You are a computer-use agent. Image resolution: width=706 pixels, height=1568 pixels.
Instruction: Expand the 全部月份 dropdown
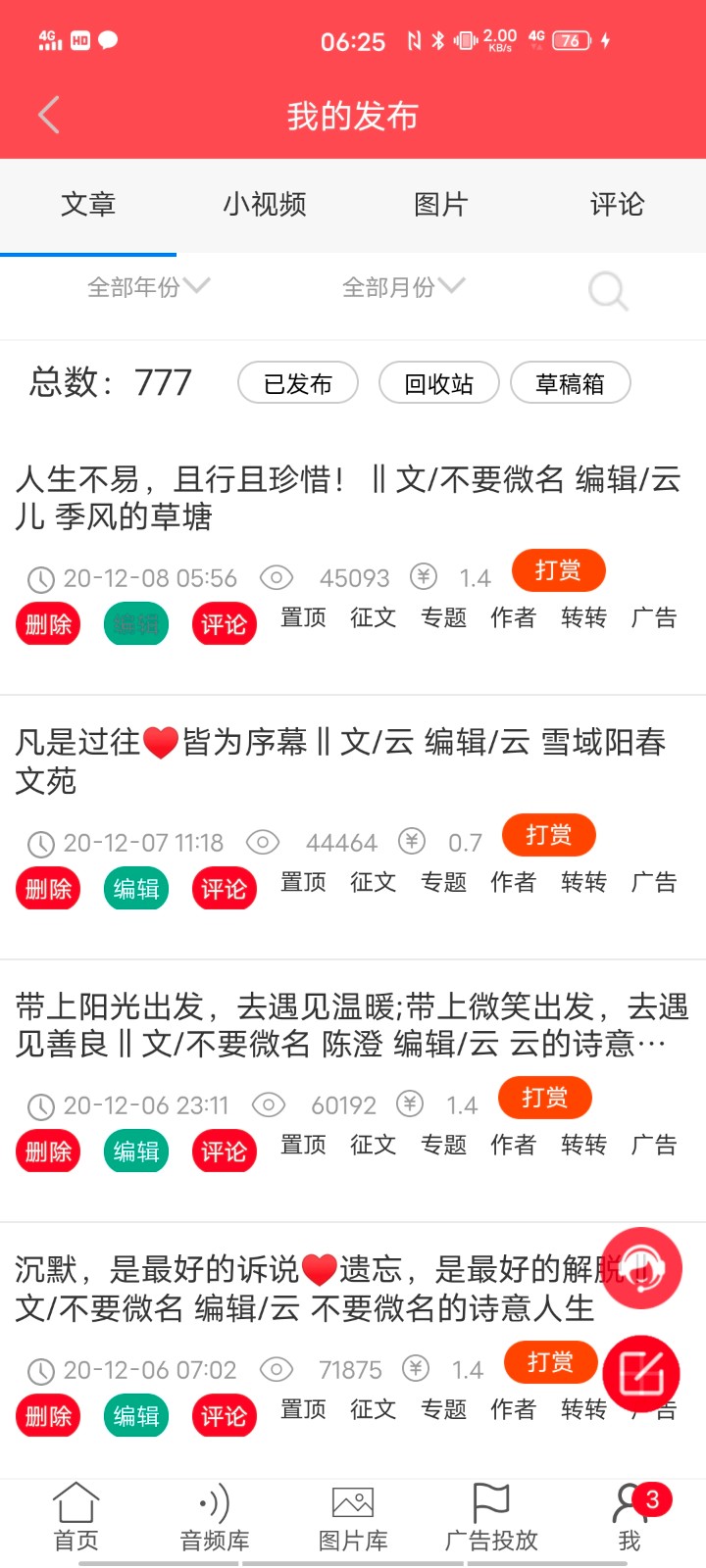403,286
